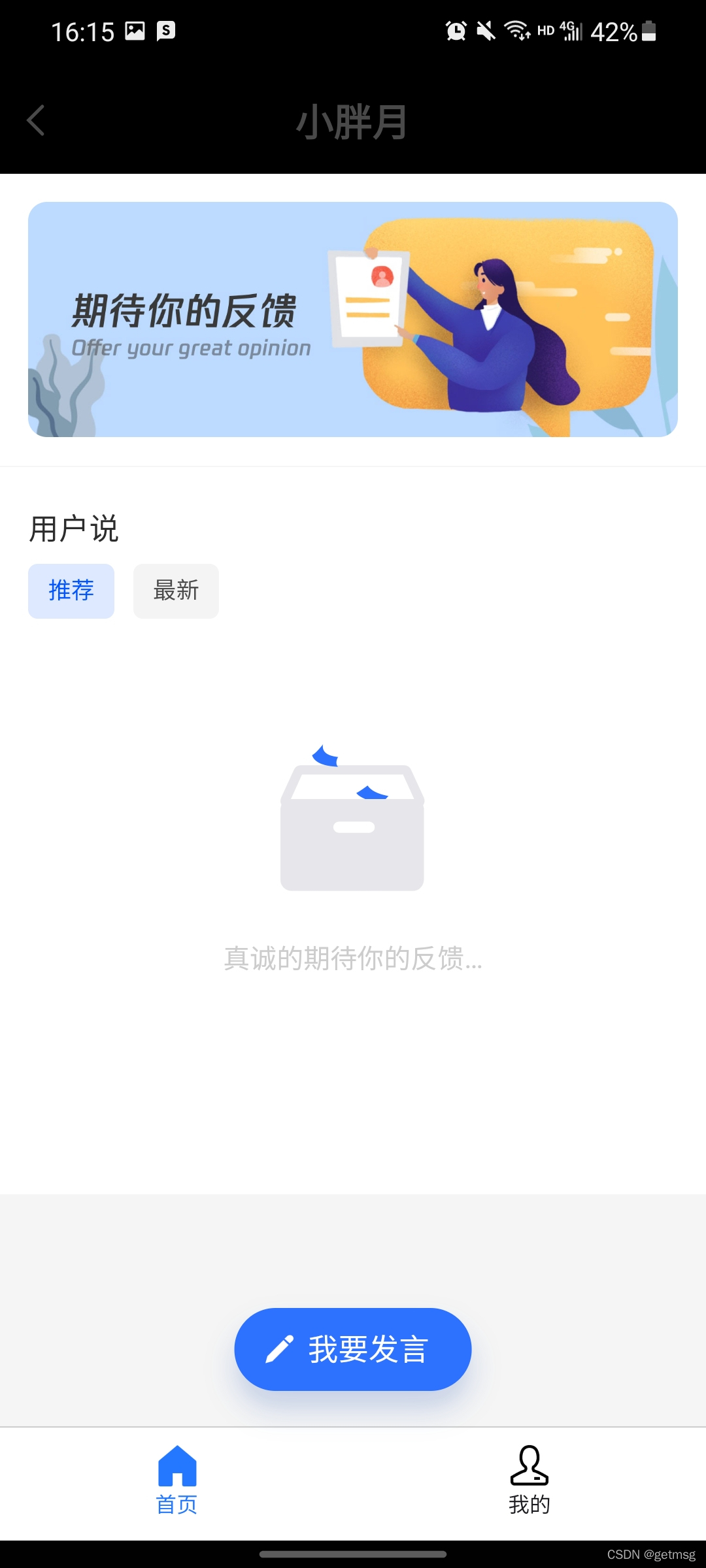Tap the 我要发言 button to post

click(353, 1349)
